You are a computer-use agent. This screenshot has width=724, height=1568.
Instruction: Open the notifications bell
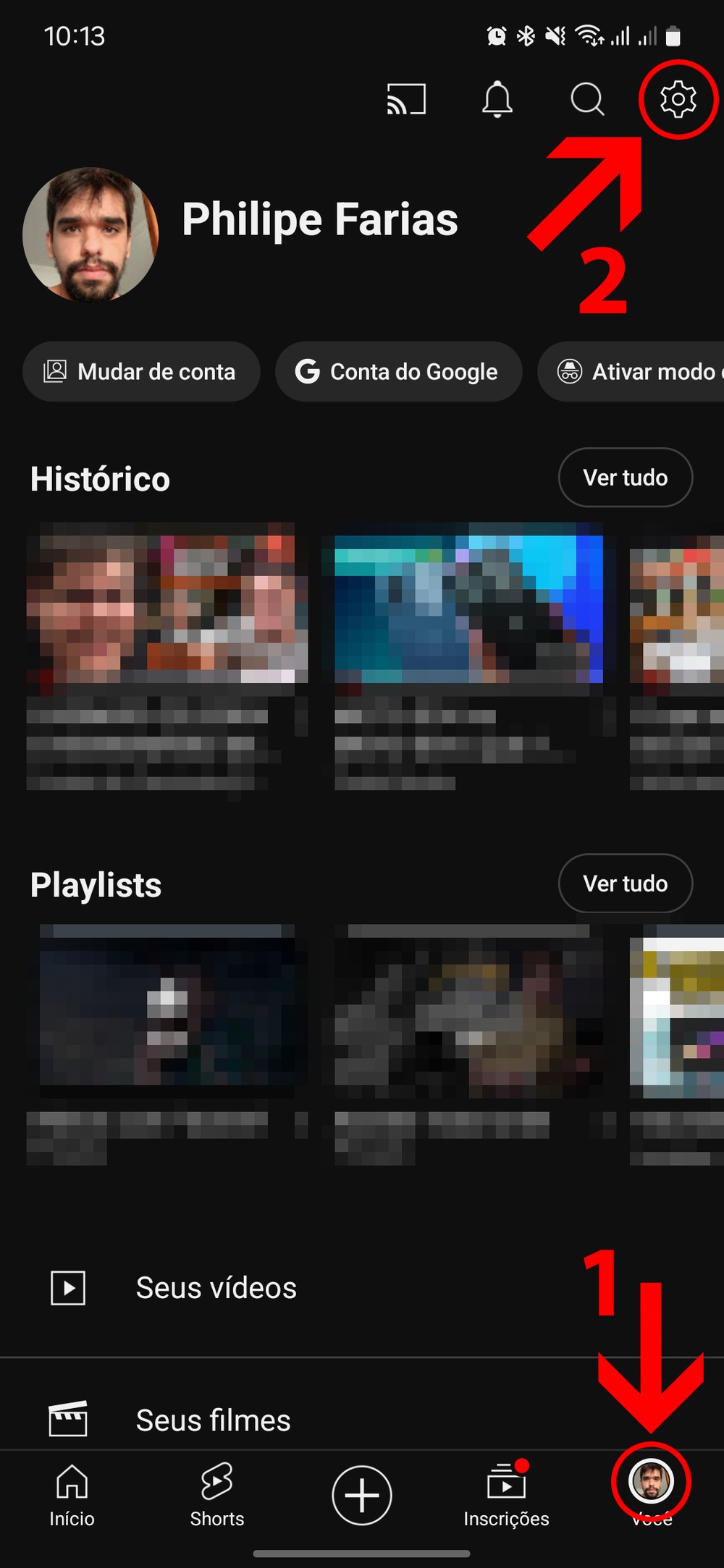pyautogui.click(x=497, y=99)
